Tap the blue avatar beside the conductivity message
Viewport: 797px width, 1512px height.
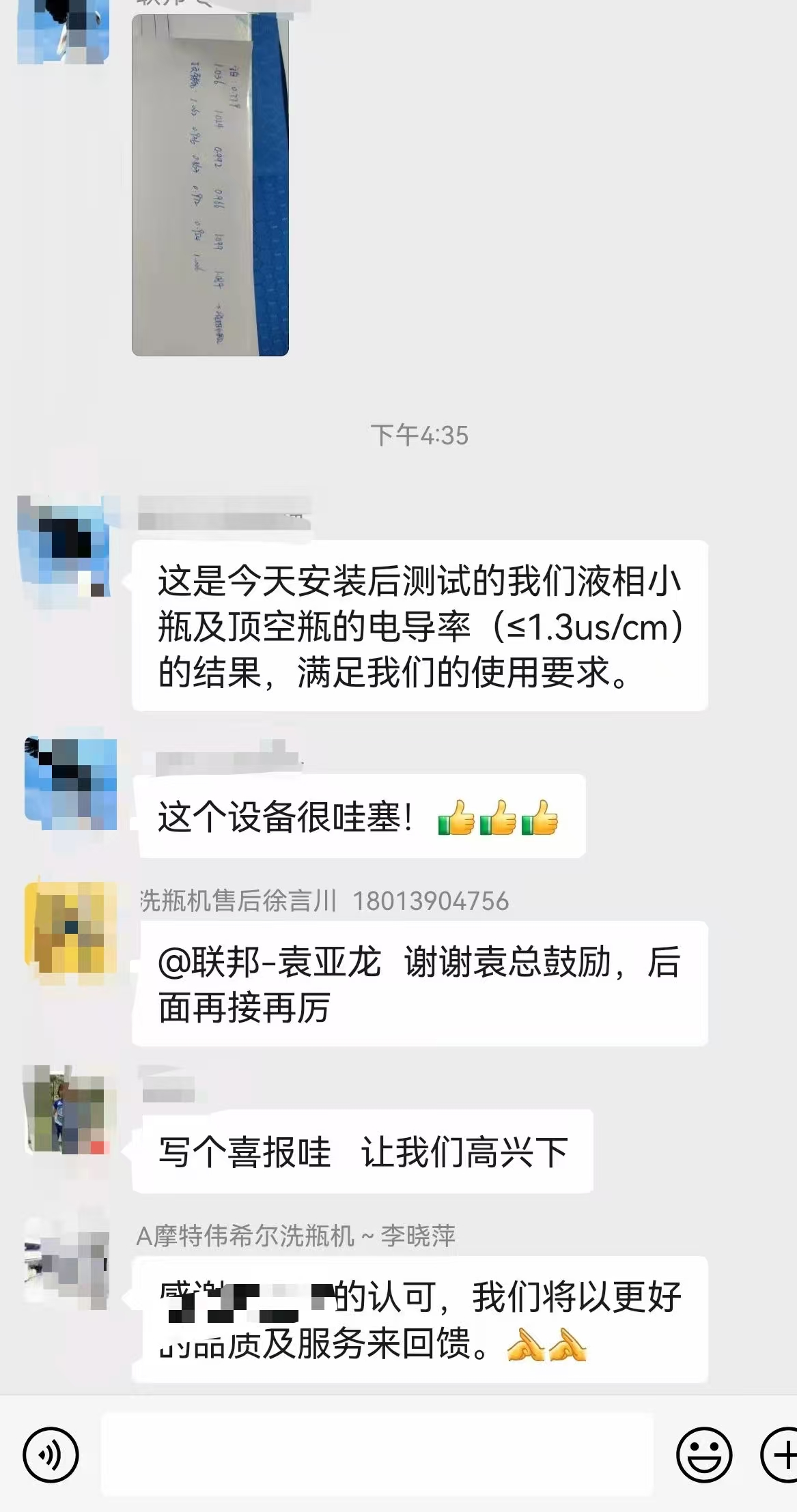(x=65, y=546)
